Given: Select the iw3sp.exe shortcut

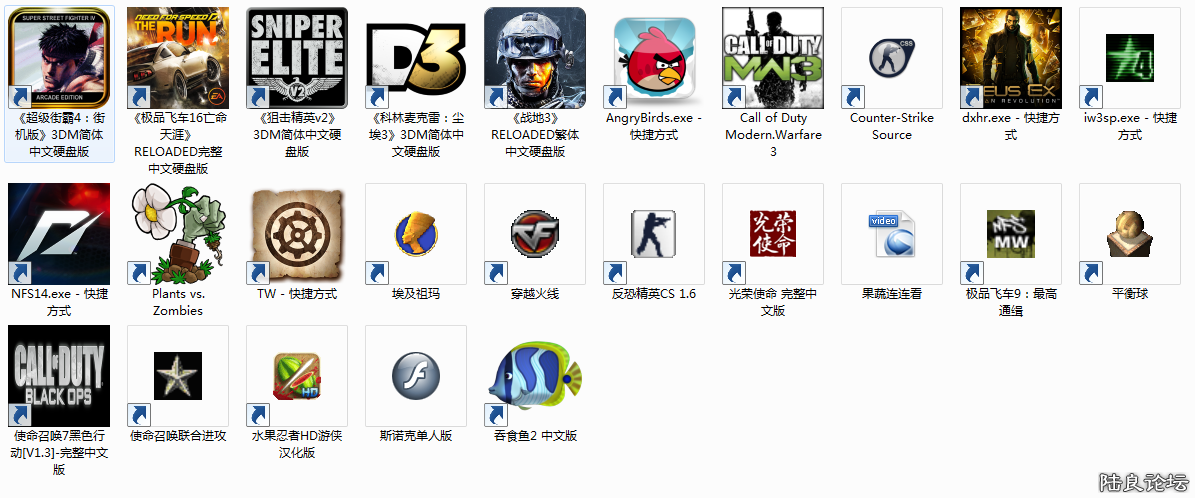Looking at the screenshot, I should 1130,58.
